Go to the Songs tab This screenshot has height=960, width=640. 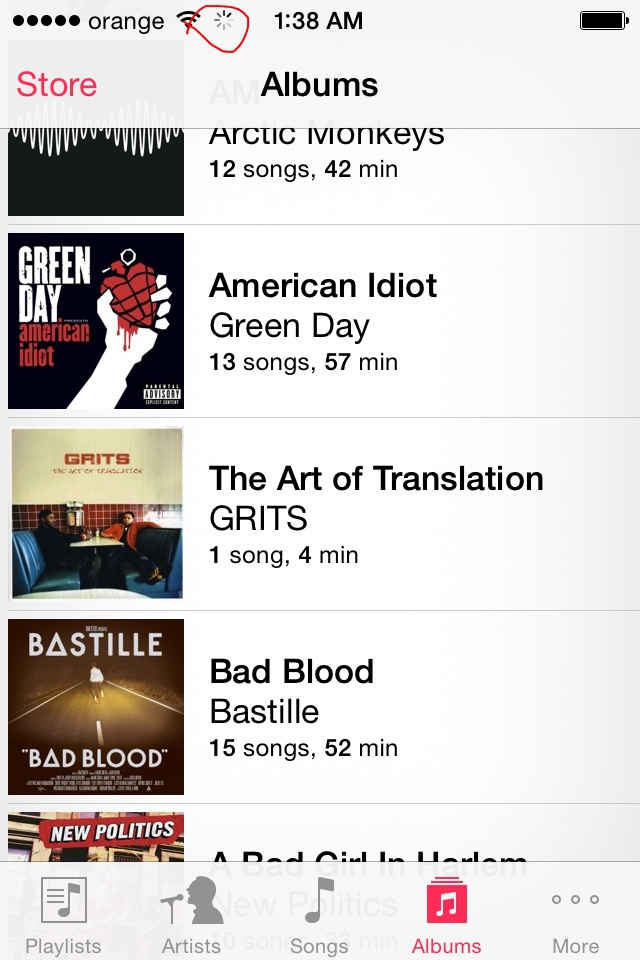[x=319, y=915]
